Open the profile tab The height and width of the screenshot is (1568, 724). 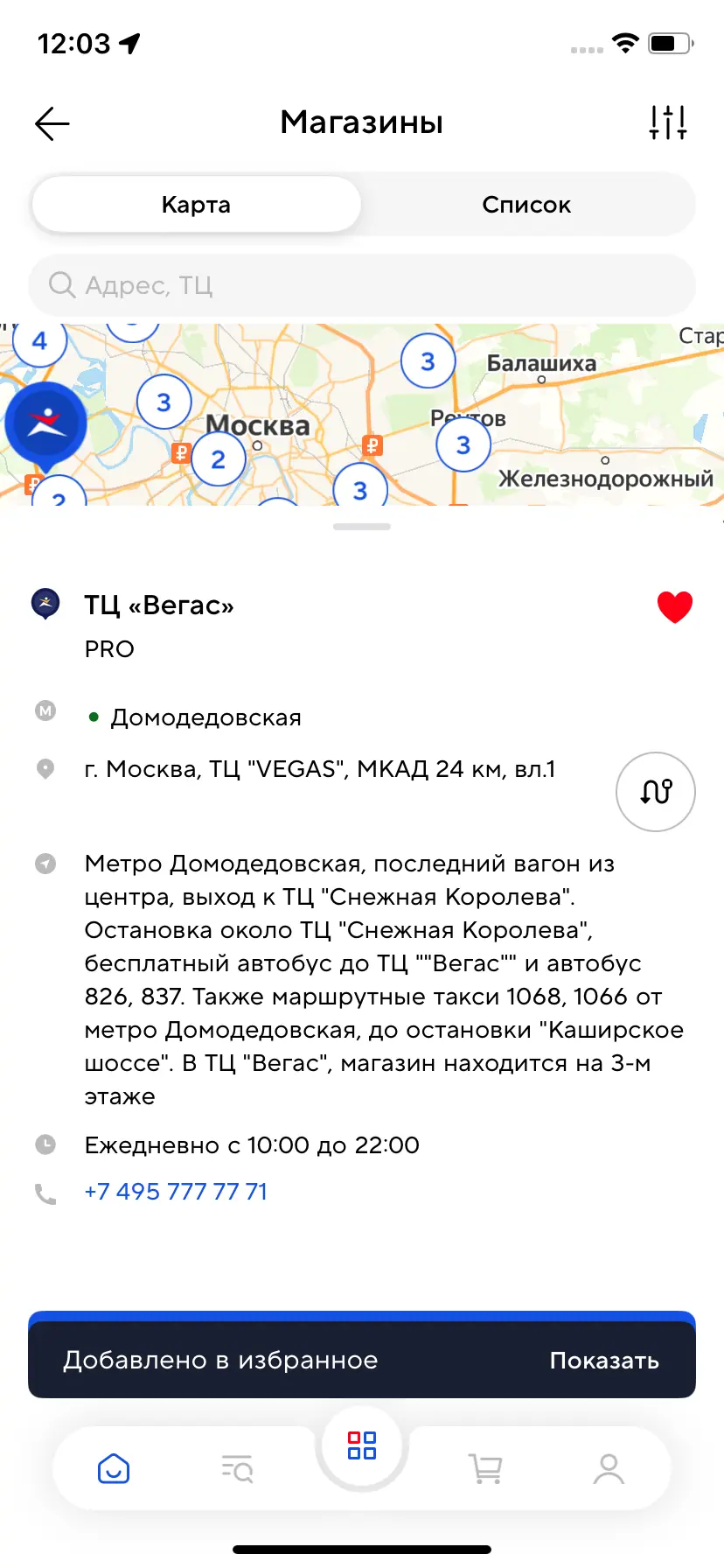609,1468
